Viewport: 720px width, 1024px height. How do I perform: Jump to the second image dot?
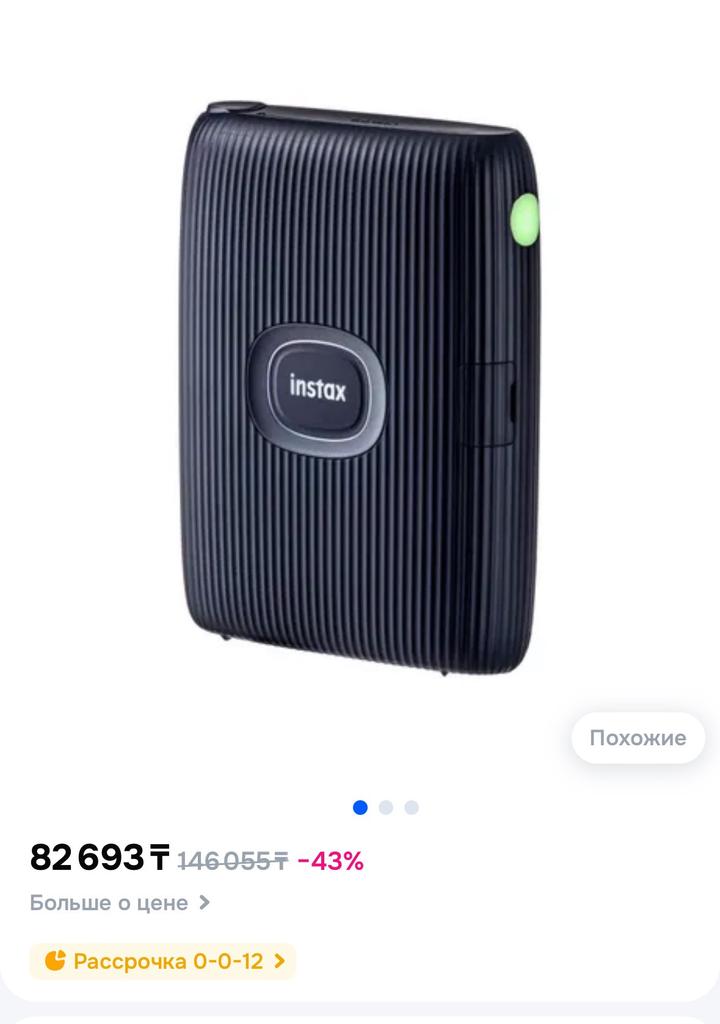point(386,808)
